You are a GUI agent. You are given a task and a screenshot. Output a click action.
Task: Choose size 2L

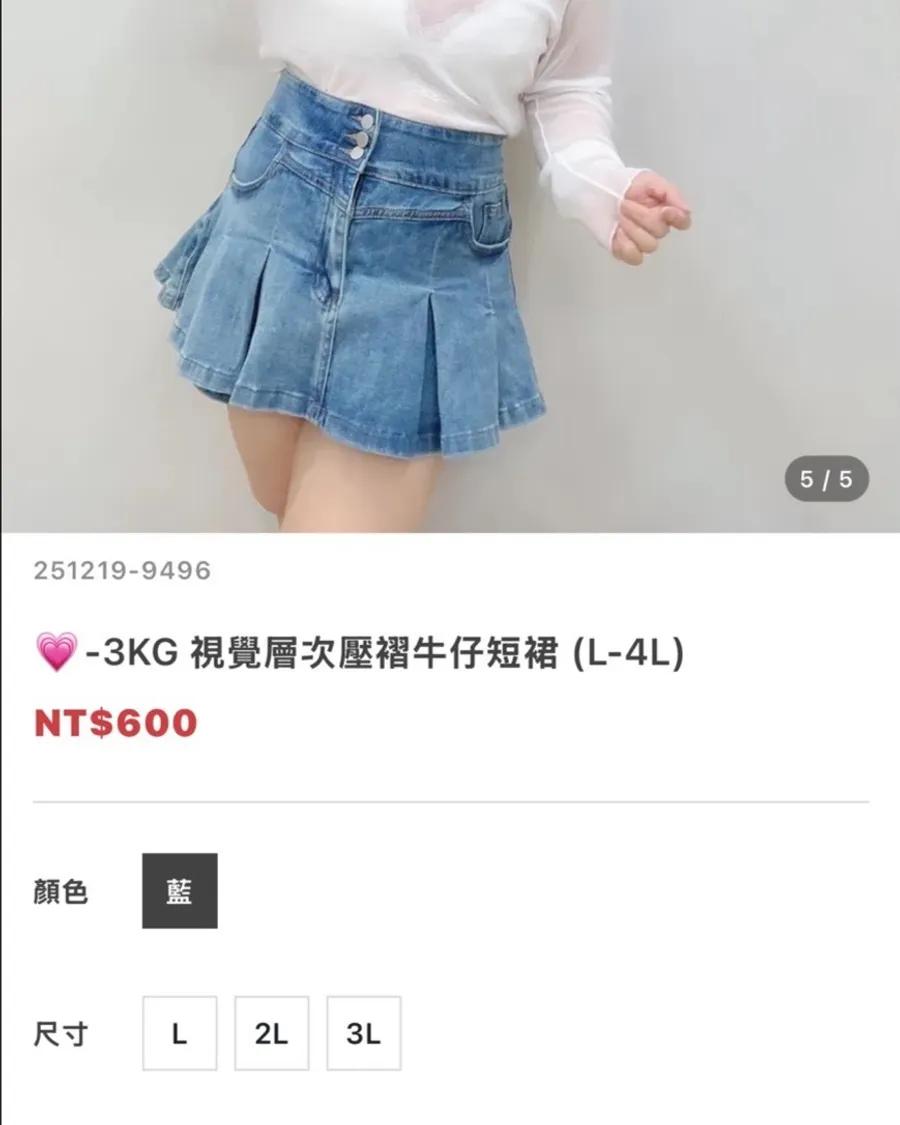click(x=271, y=1033)
